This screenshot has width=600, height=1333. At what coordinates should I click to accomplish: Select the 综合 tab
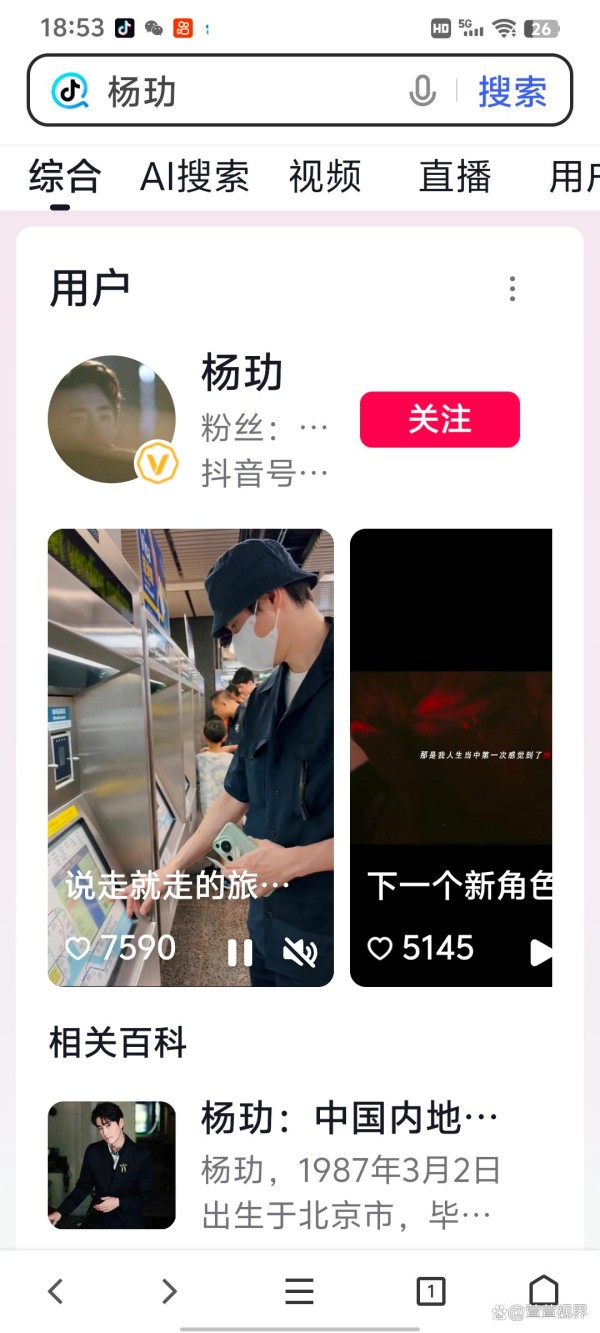click(x=64, y=177)
